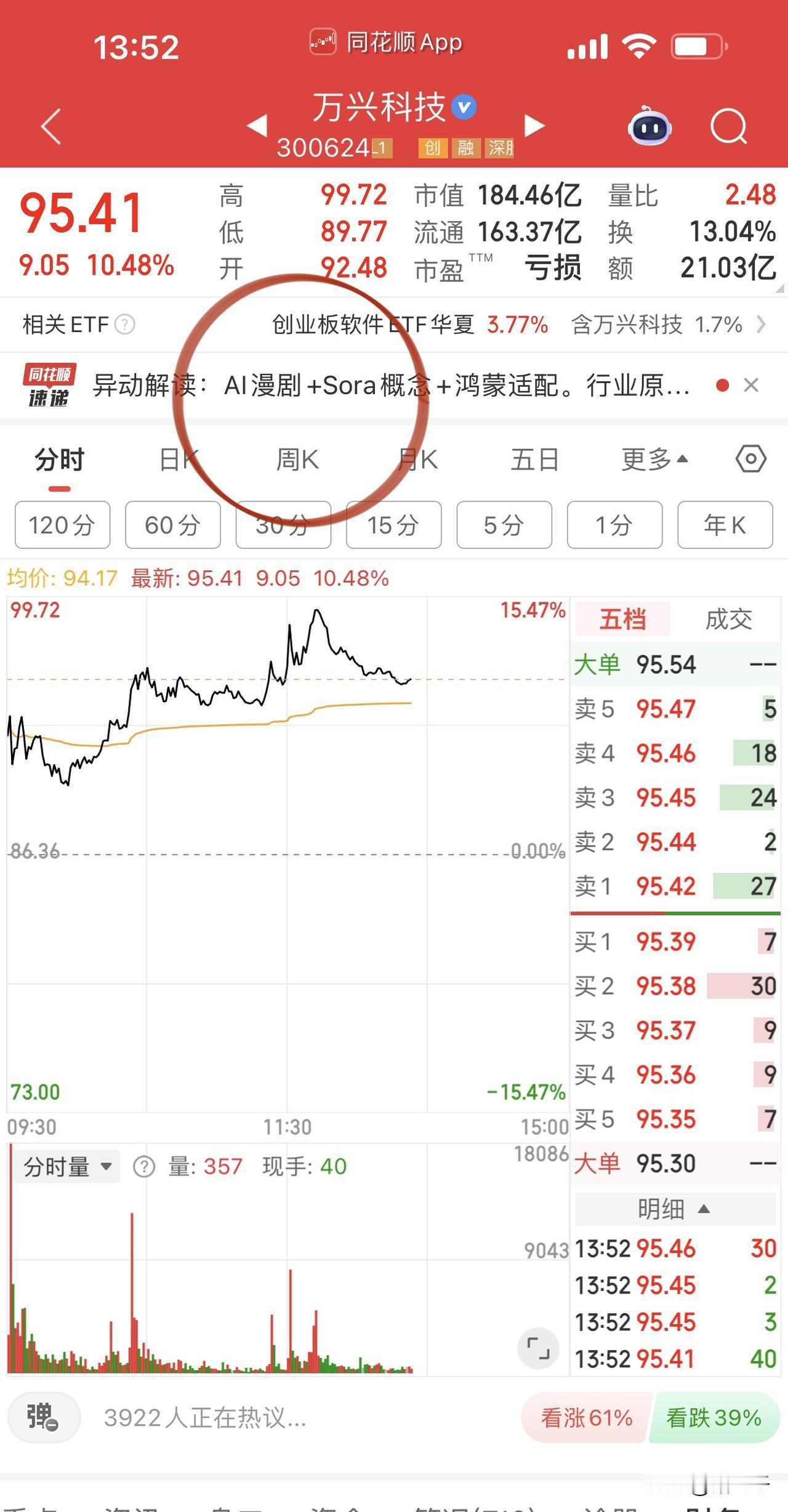Collapse the 明细 transaction detail list

[x=673, y=1209]
